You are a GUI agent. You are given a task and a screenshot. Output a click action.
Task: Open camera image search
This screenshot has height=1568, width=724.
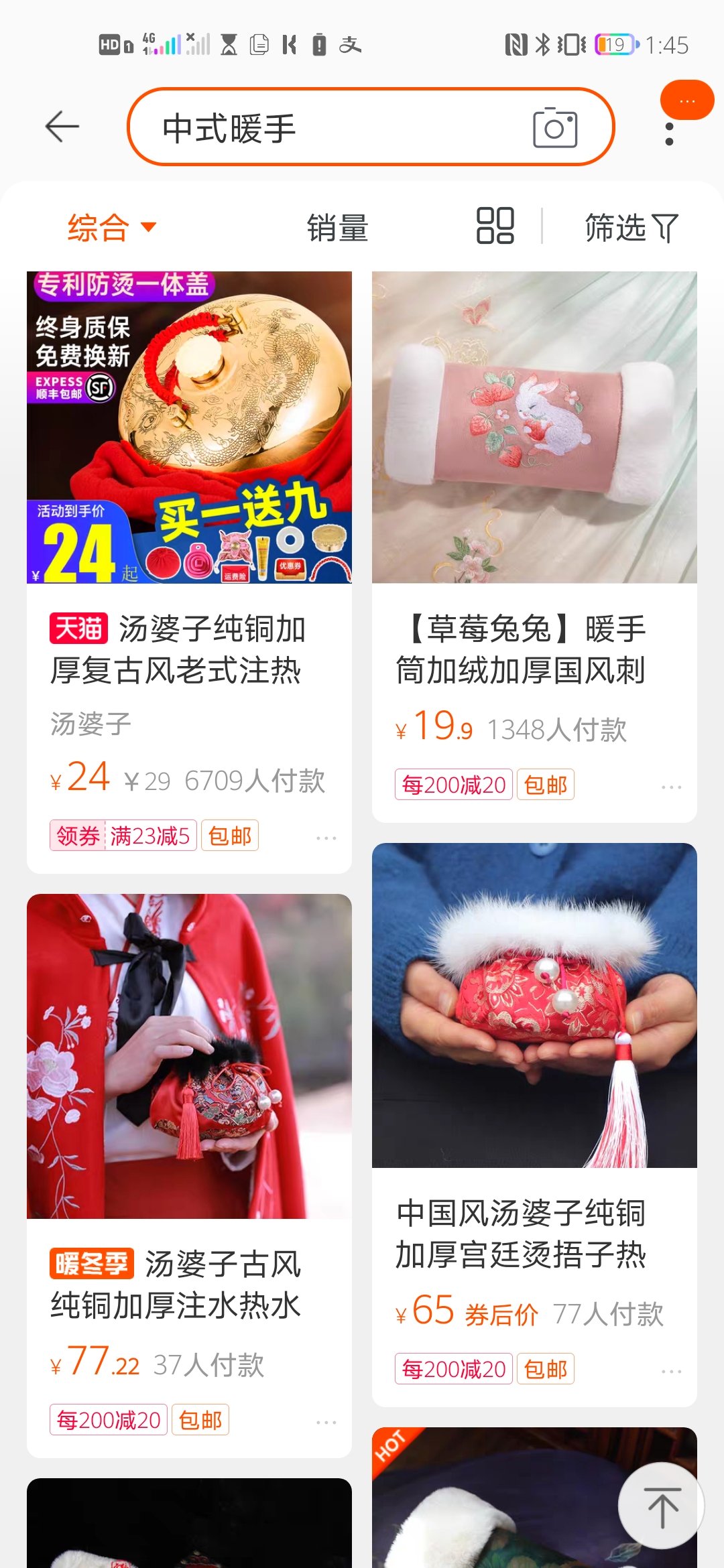click(x=554, y=127)
